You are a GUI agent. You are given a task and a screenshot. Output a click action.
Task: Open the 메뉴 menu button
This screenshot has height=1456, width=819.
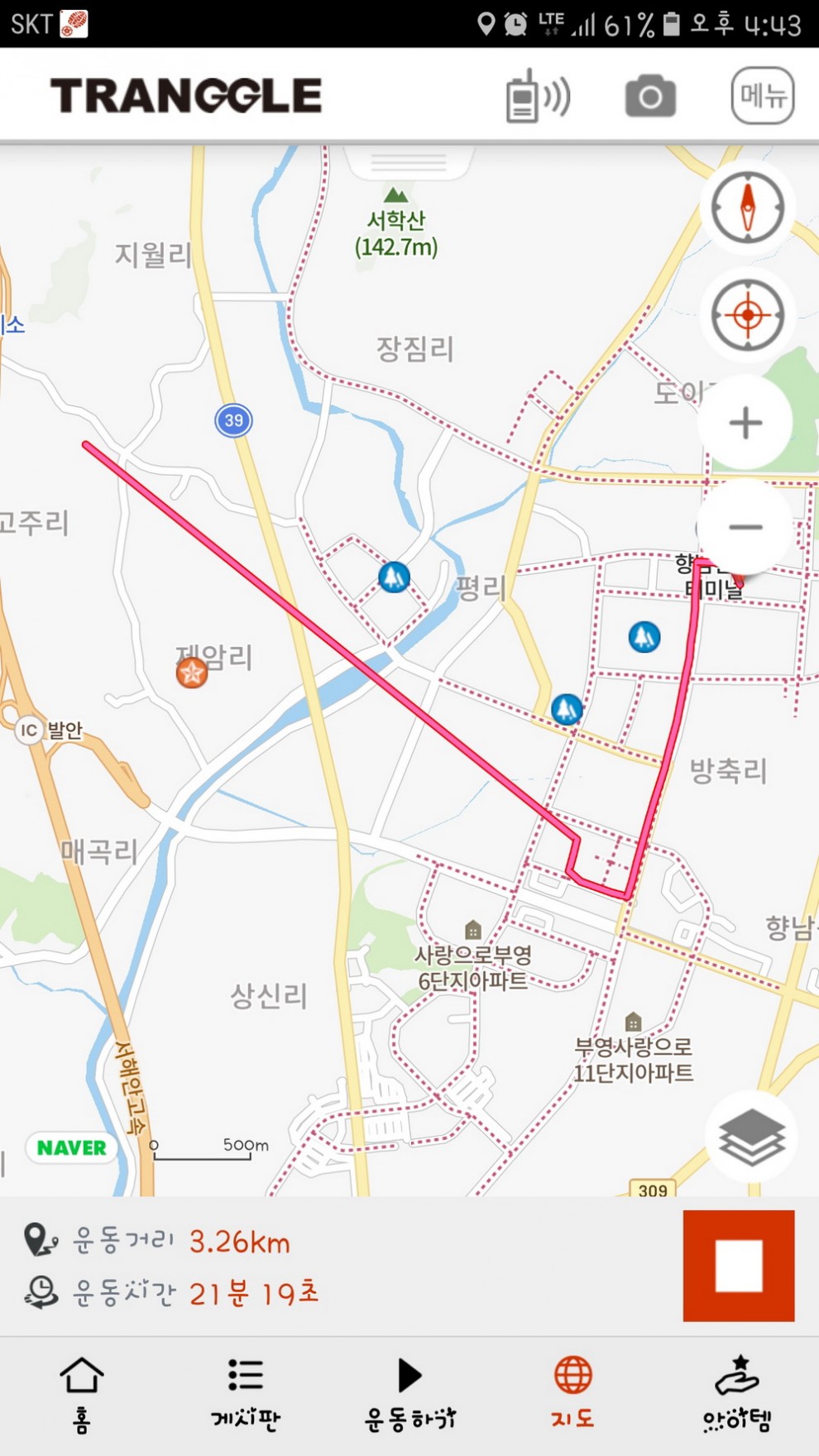(x=762, y=96)
